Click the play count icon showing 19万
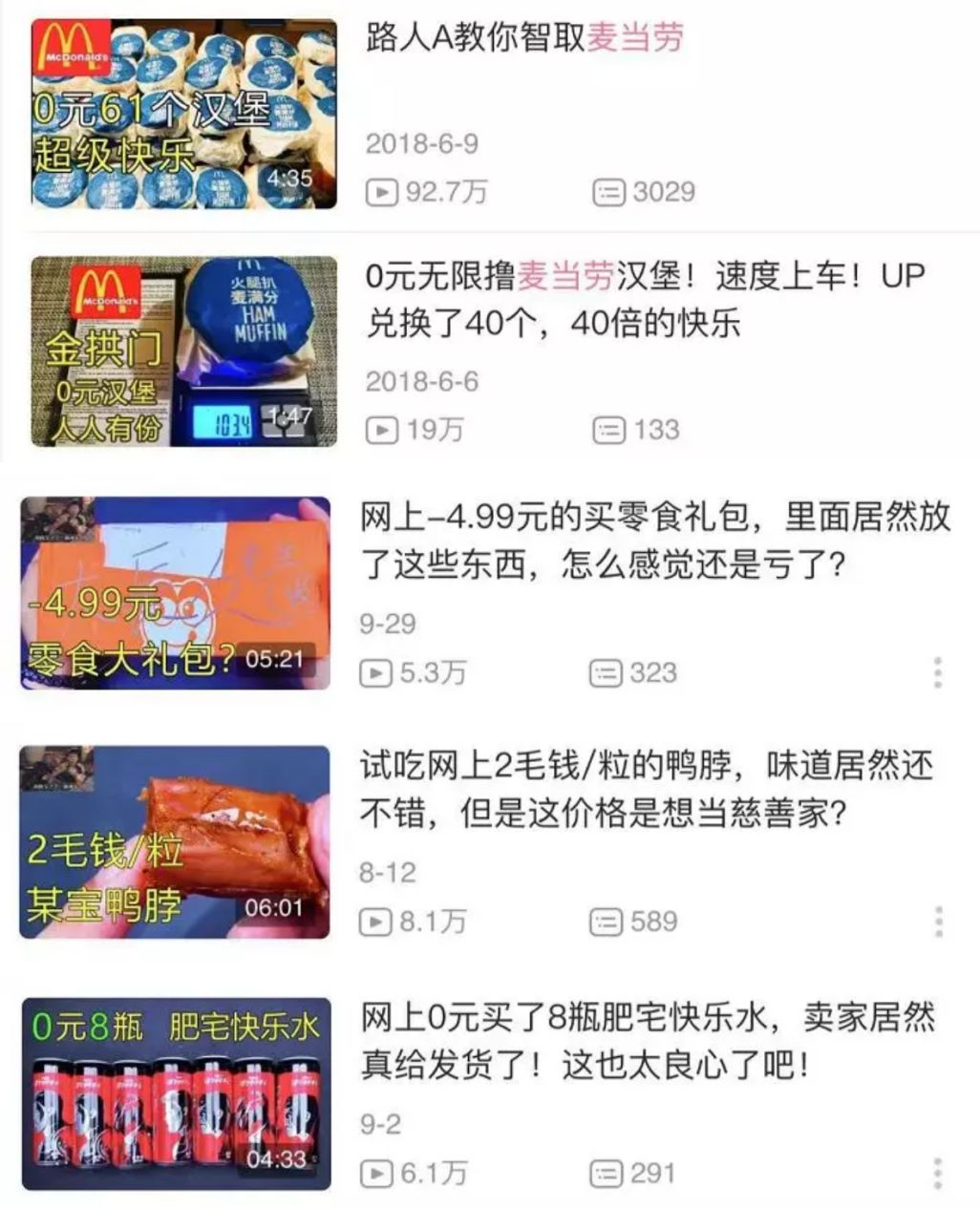 pos(382,431)
